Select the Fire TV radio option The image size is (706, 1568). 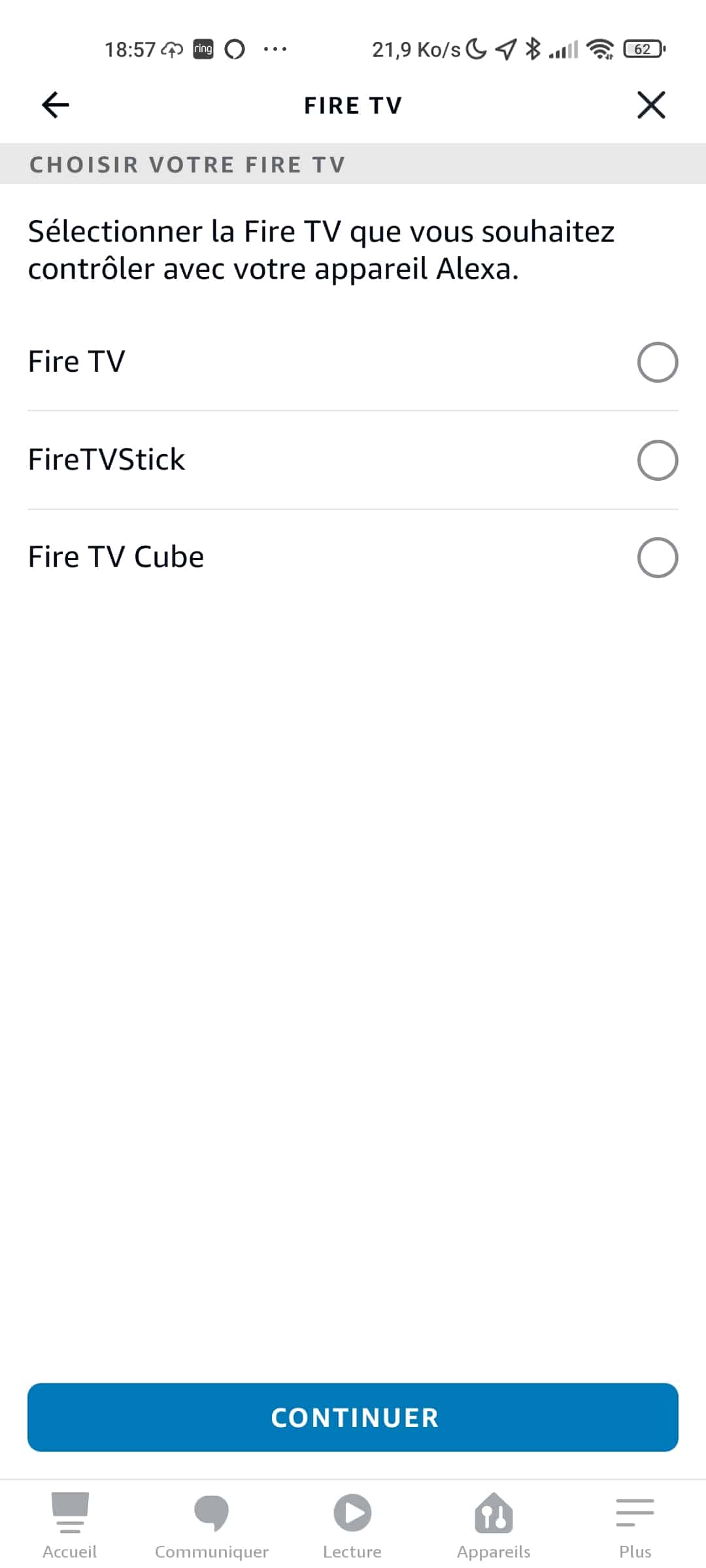[x=657, y=362]
